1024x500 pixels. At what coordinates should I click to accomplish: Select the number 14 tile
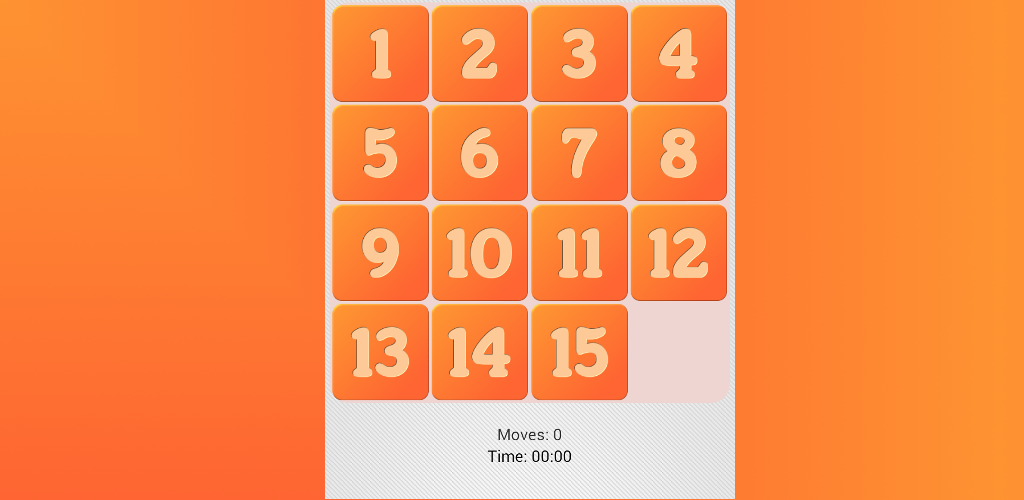[x=479, y=352]
